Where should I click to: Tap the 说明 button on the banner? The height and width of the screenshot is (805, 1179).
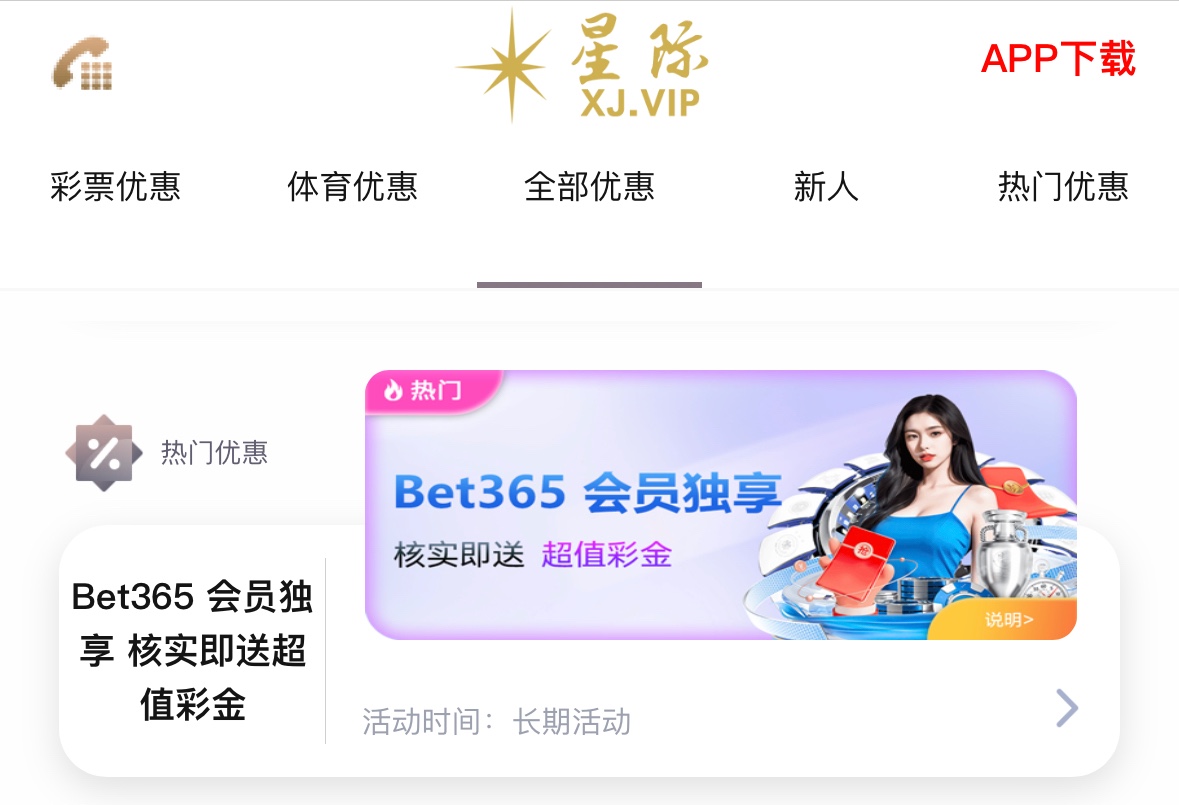tap(1008, 620)
